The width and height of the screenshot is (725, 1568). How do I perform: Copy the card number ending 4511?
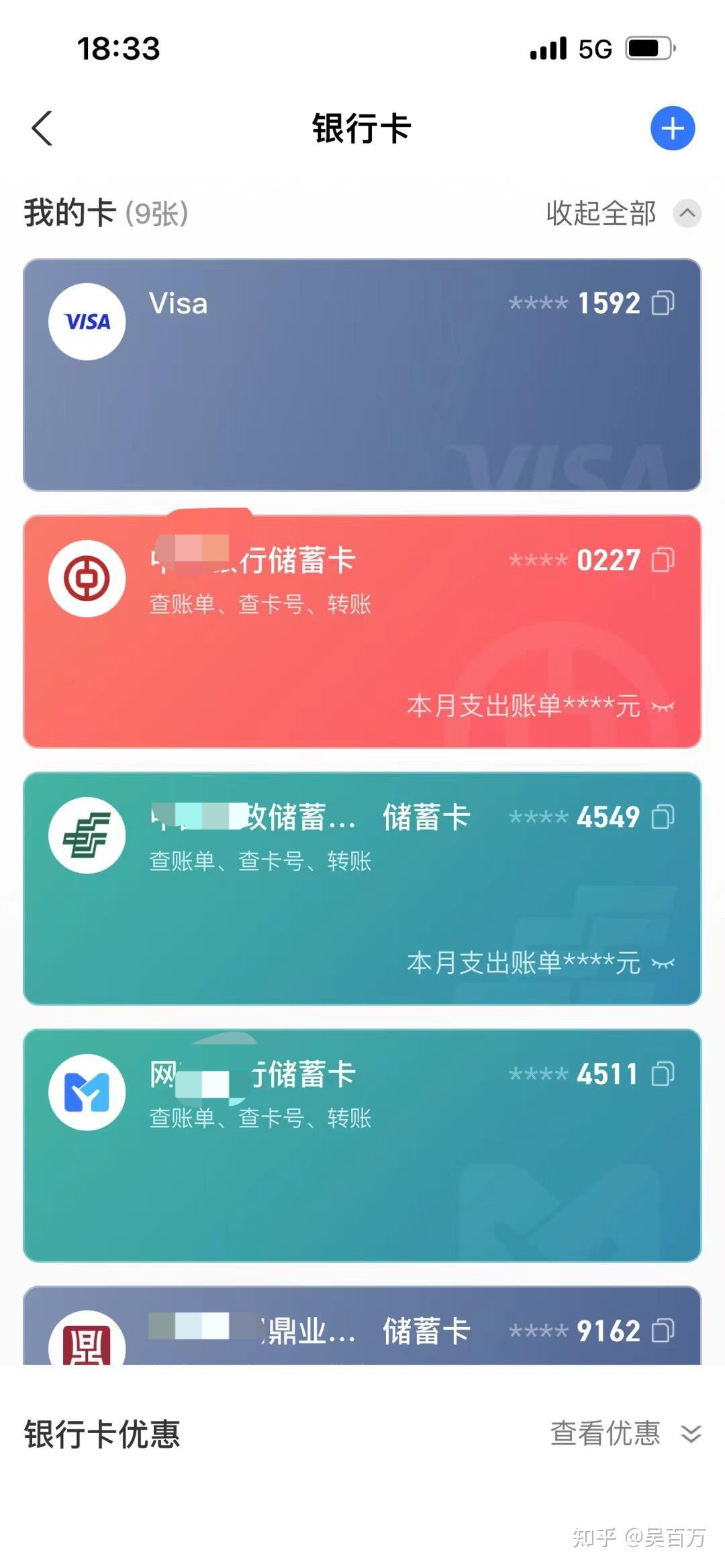tap(663, 1074)
